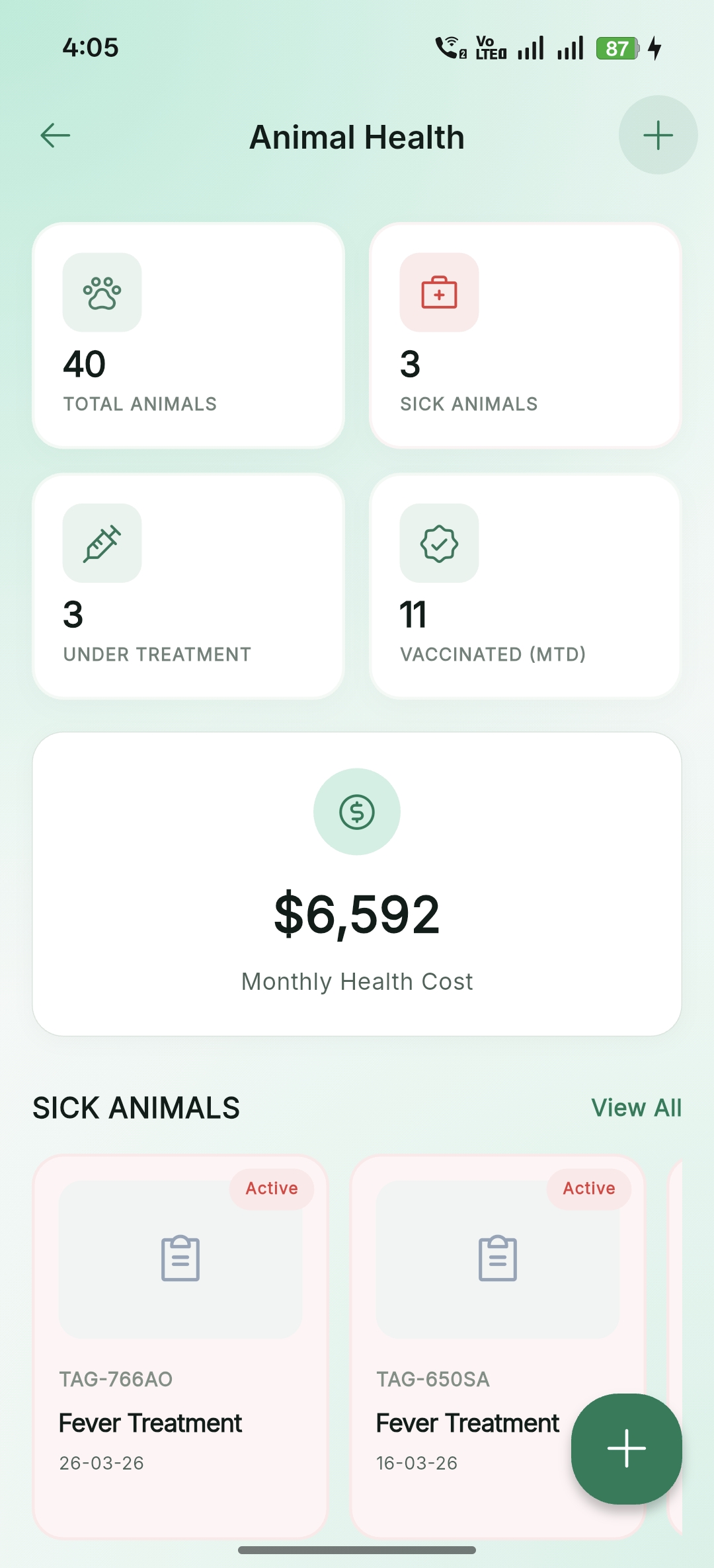Tap the paw icon on Total Animals card
The width and height of the screenshot is (714, 1568).
[x=102, y=293]
